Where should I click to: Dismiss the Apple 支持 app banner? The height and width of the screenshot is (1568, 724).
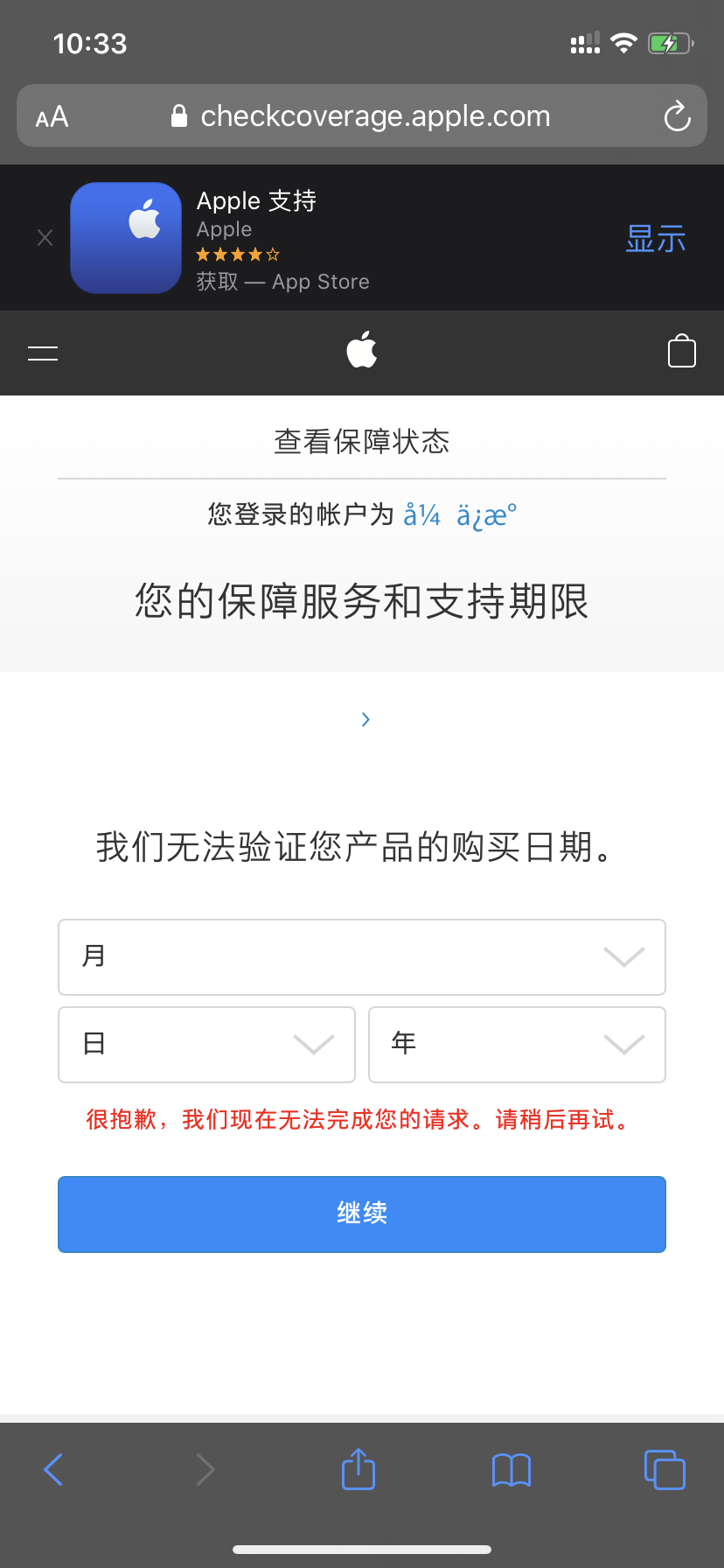click(45, 238)
